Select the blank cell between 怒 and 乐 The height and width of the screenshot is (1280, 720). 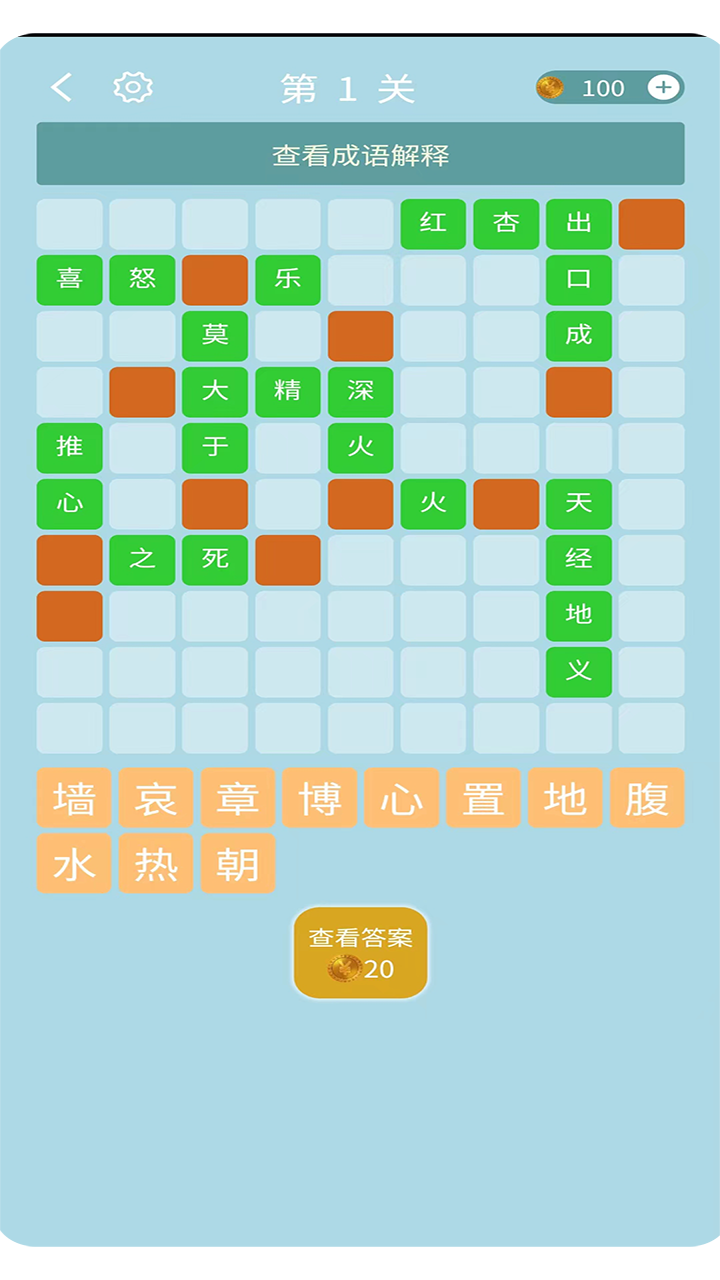215,280
